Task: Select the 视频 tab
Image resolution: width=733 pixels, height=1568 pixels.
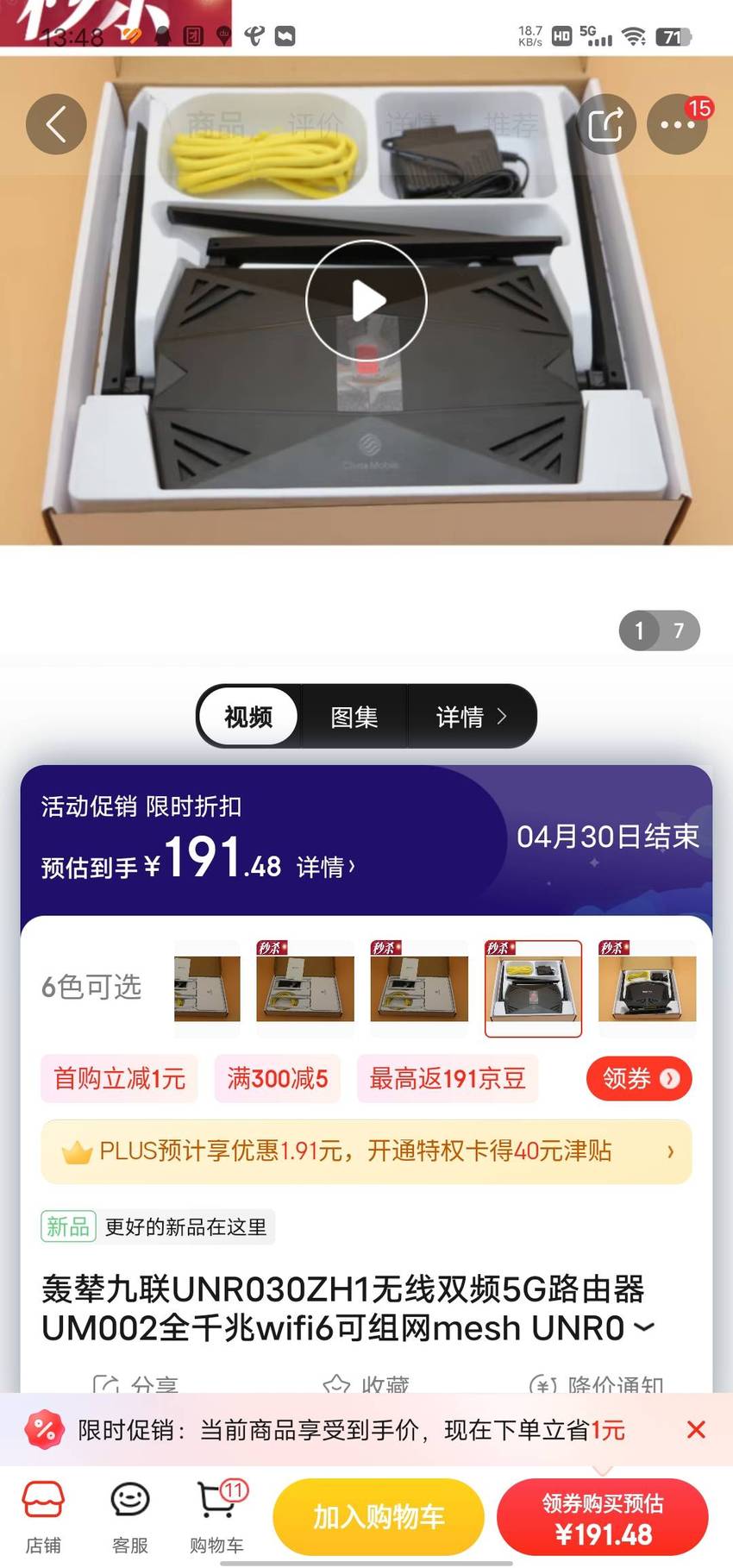Action: click(x=248, y=717)
